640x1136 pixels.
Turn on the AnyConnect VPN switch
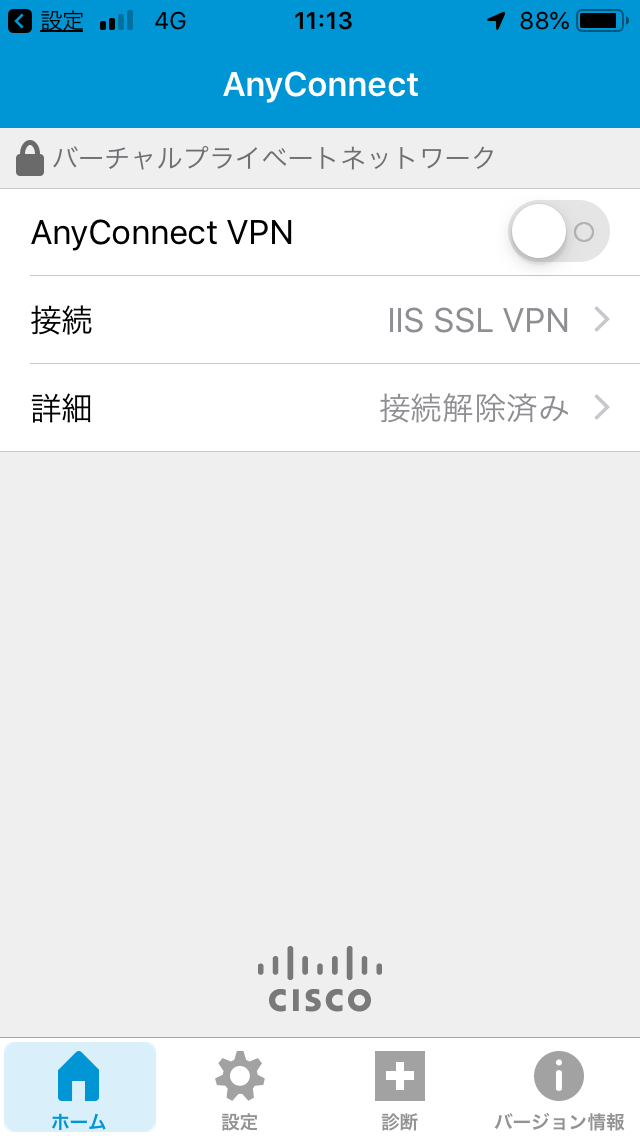(x=559, y=232)
